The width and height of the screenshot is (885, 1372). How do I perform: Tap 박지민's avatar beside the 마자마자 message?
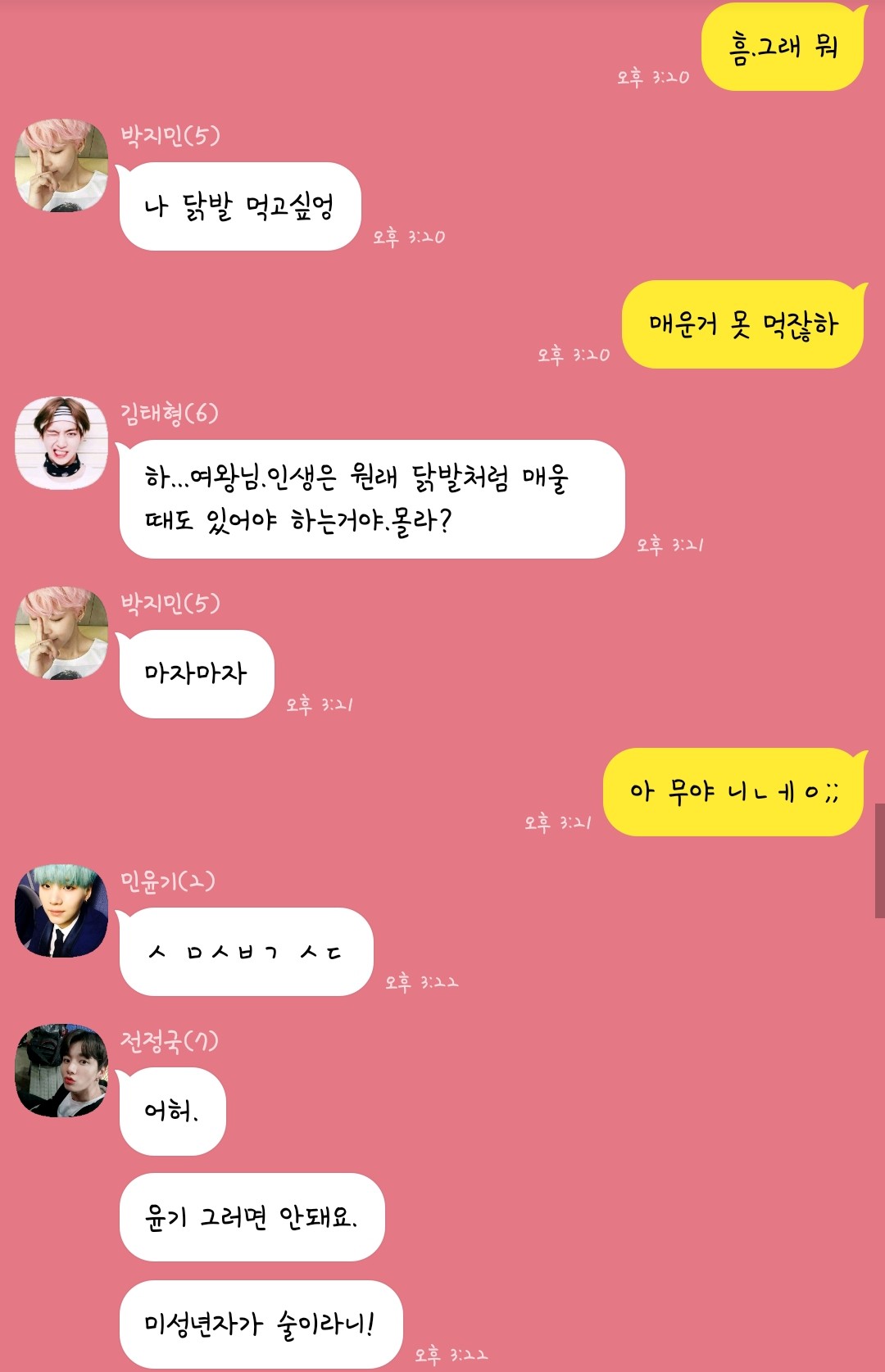(x=61, y=632)
